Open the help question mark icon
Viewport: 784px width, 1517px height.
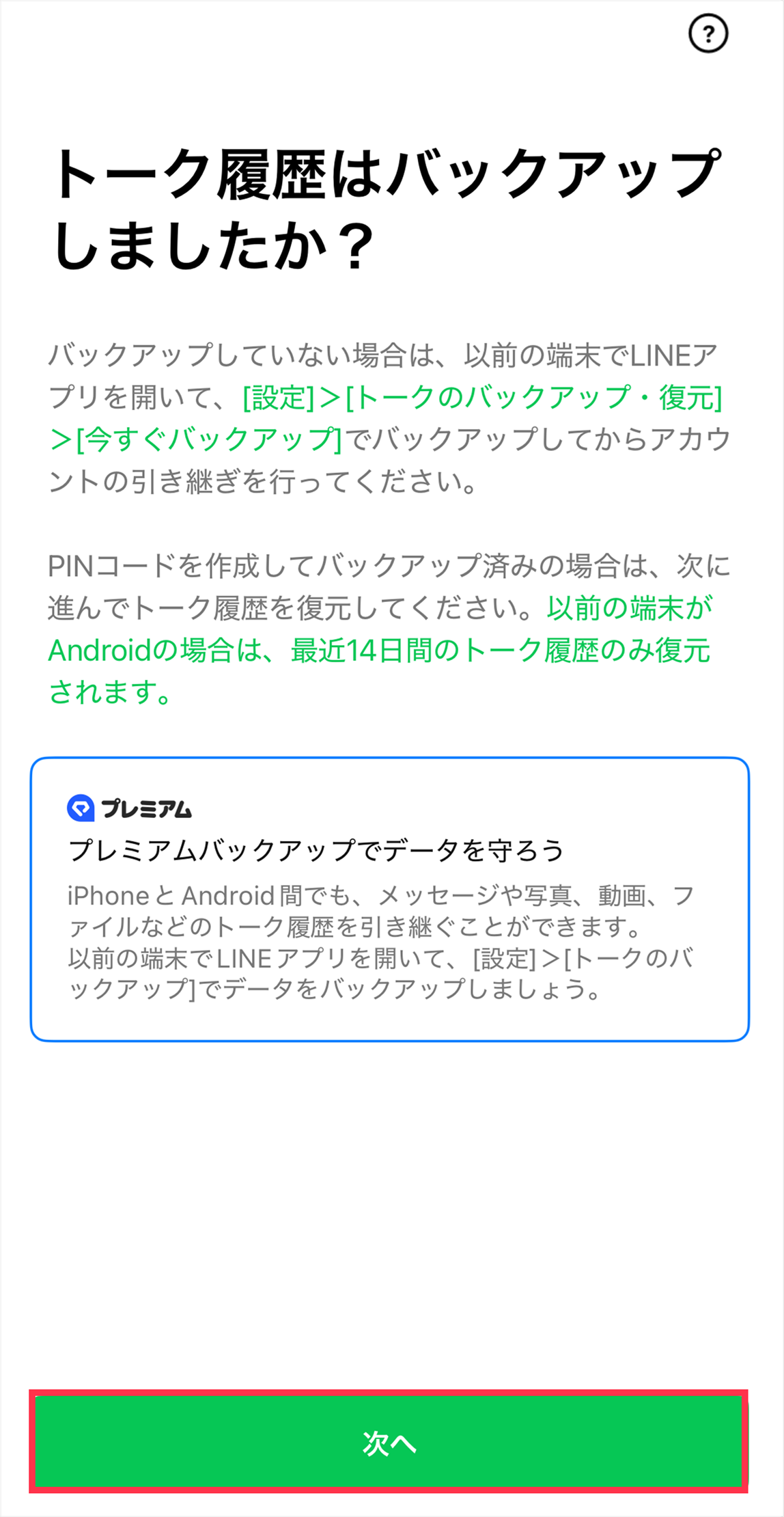click(x=708, y=33)
